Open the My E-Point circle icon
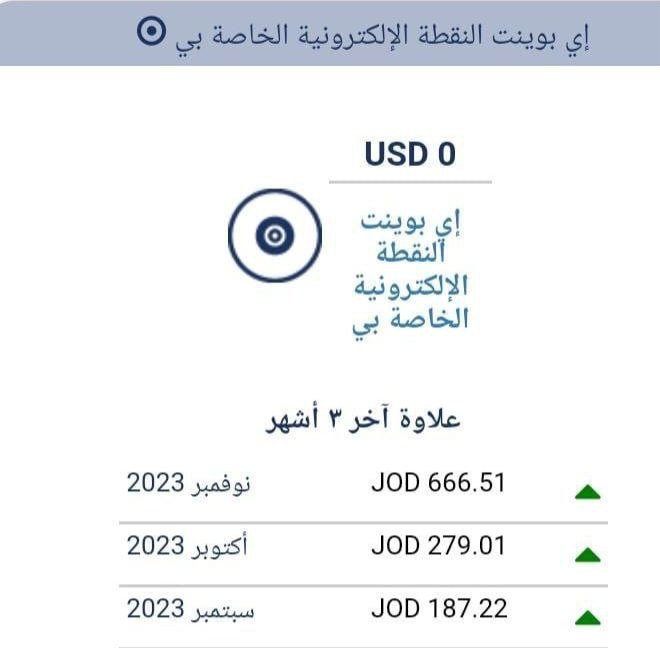 pos(274,236)
